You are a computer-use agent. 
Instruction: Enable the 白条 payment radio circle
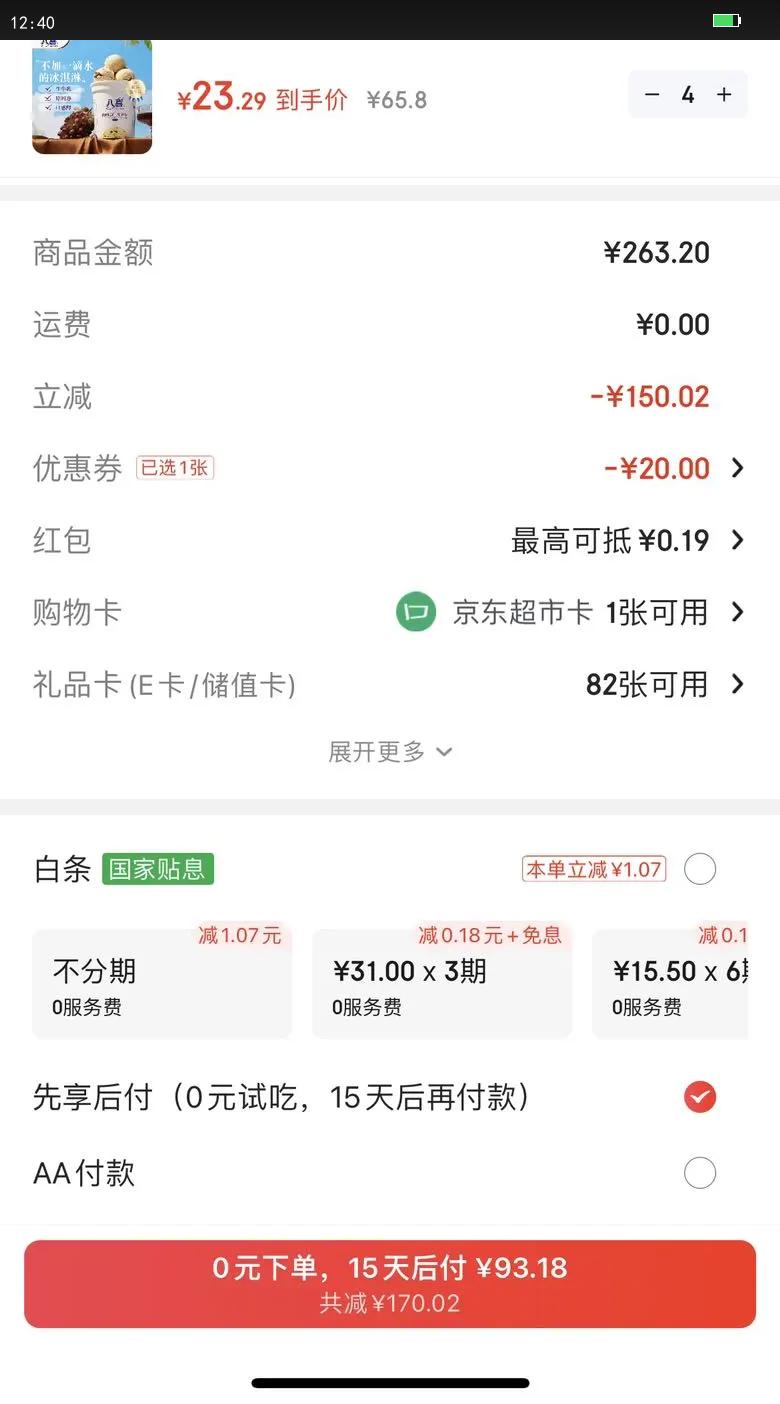(x=700, y=869)
